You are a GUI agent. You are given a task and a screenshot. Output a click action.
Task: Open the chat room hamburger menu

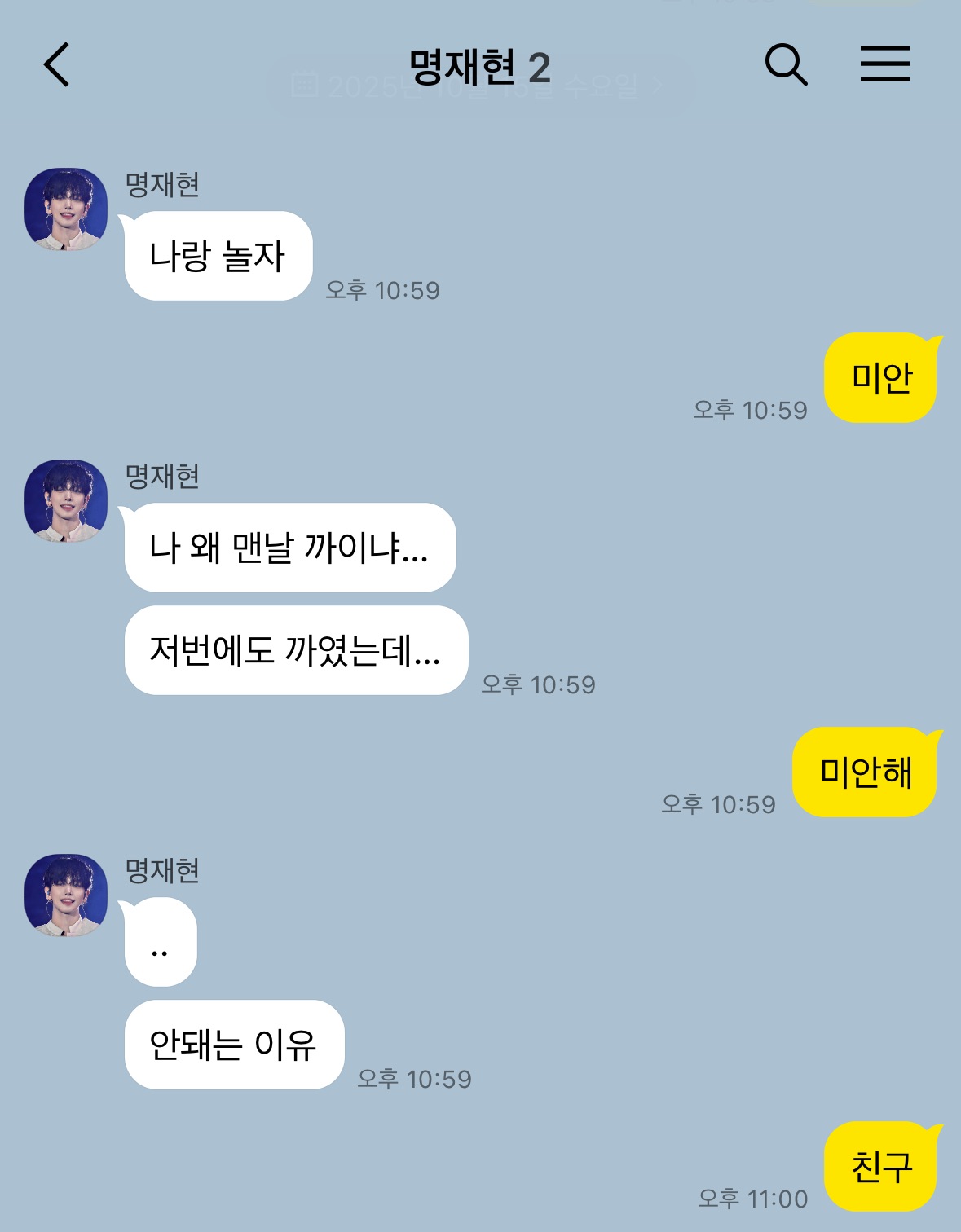point(885,64)
